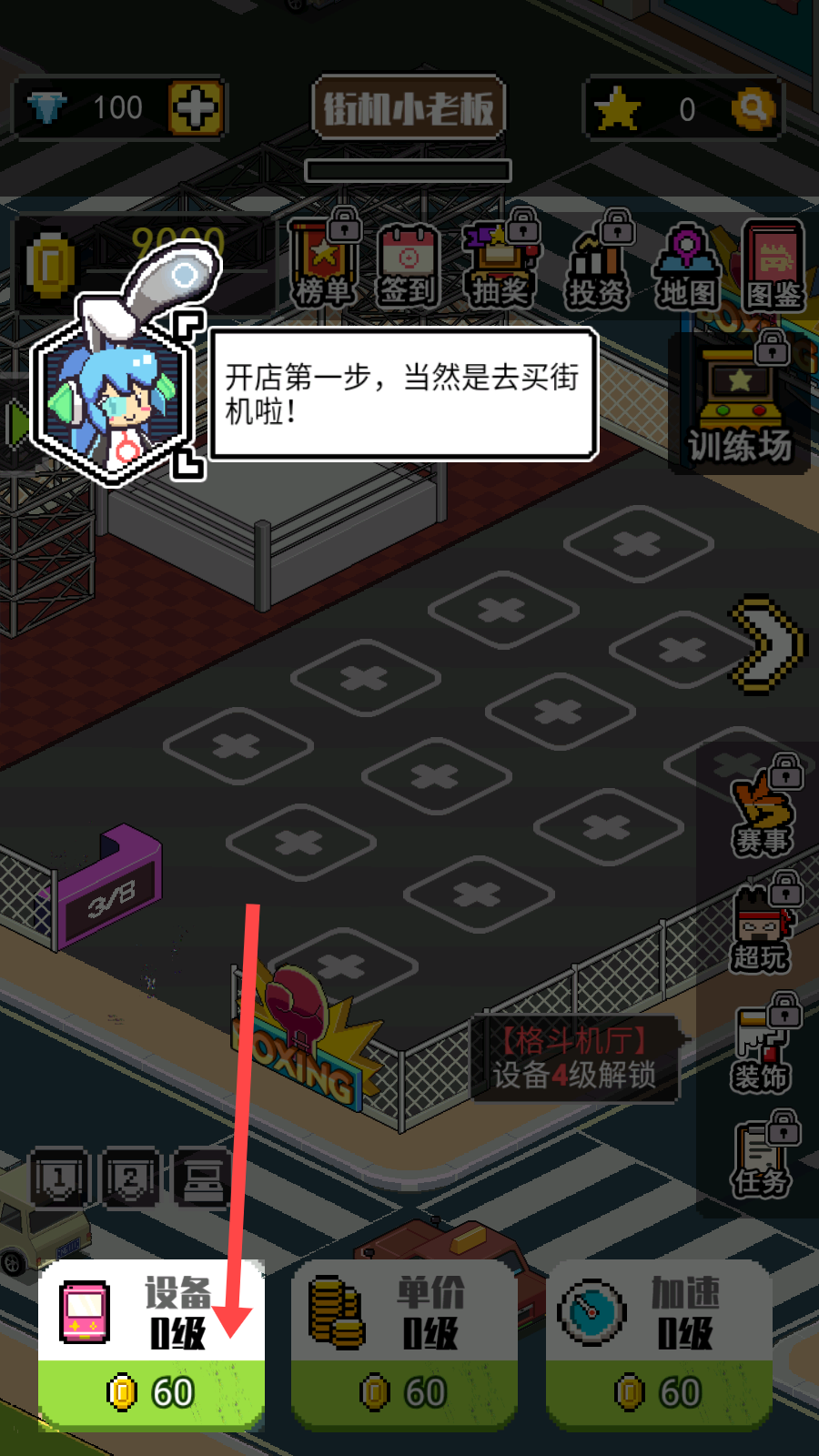Screen dimensions: 819x1456
Task: Upgrade 加速 speed for 60 coins
Action: click(x=659, y=1344)
